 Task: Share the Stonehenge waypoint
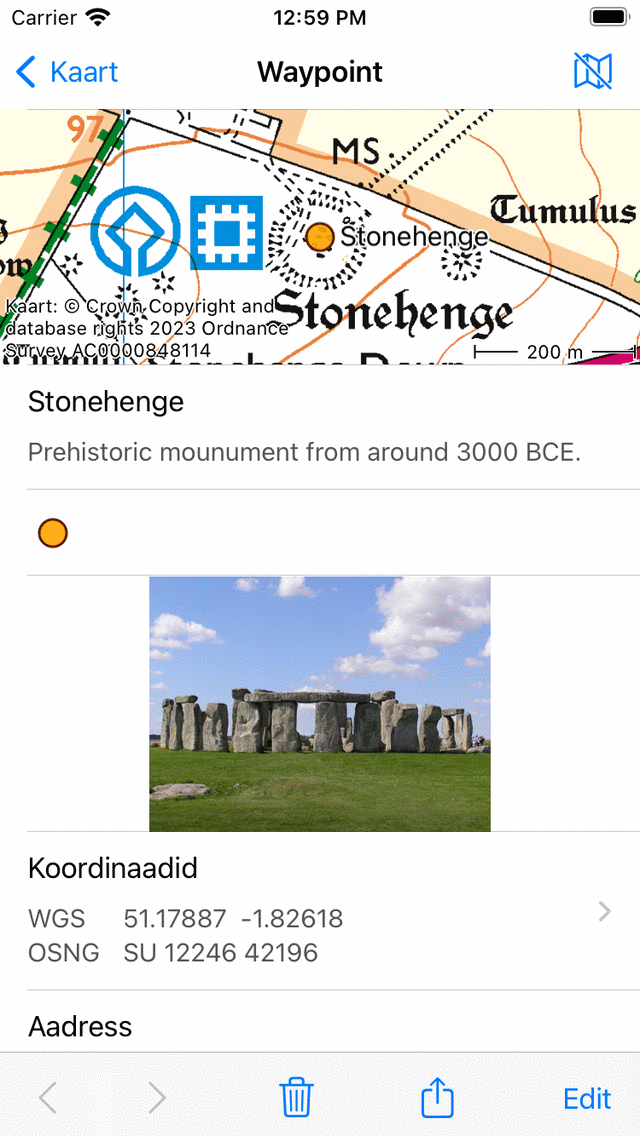point(437,1098)
